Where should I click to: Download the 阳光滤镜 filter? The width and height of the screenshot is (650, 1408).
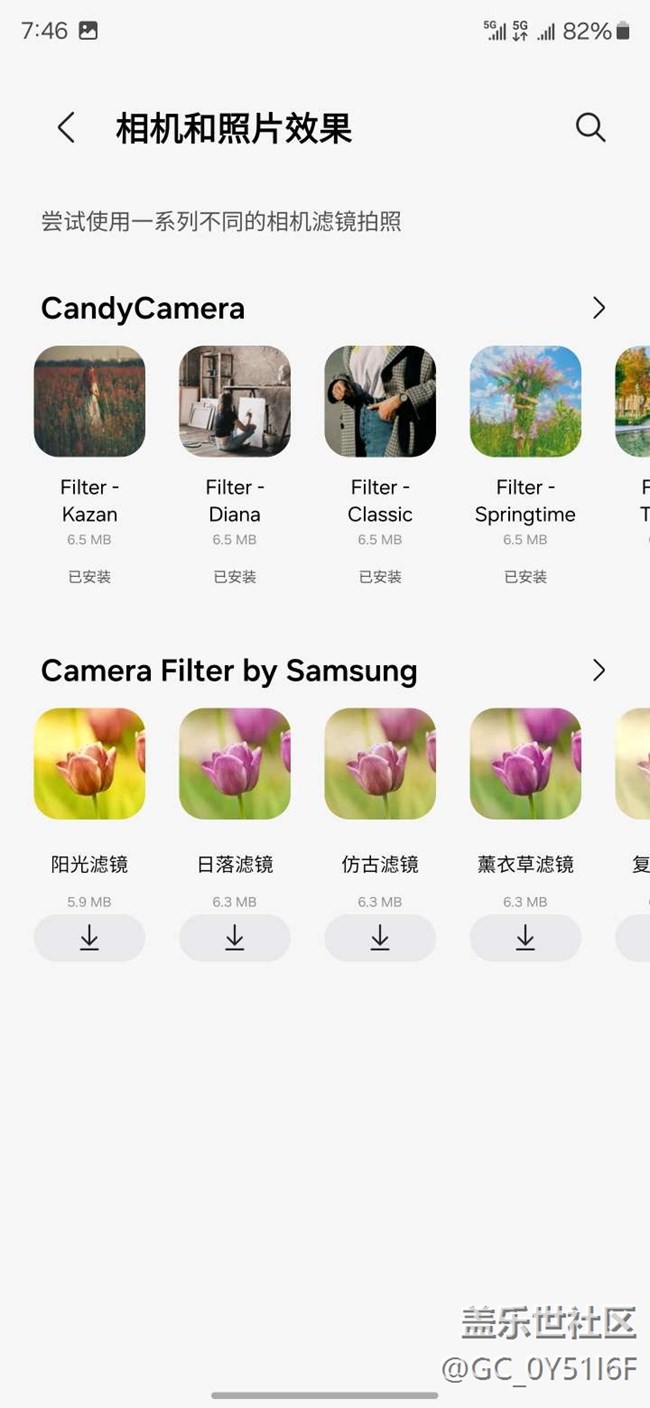point(89,938)
